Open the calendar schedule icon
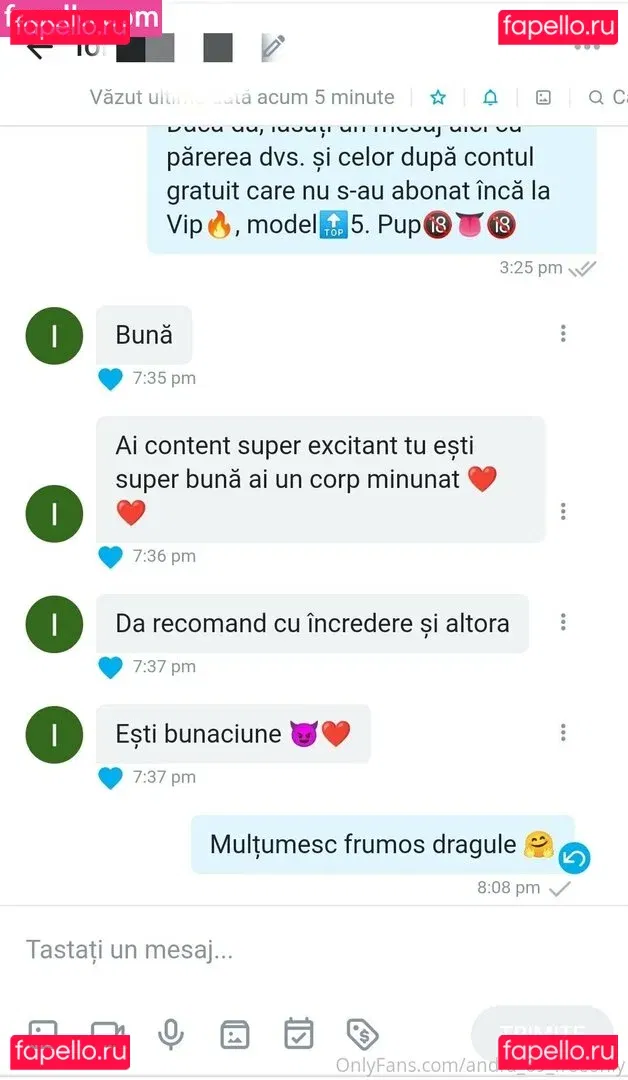Screen dimensions: 628x1080 tap(298, 1033)
